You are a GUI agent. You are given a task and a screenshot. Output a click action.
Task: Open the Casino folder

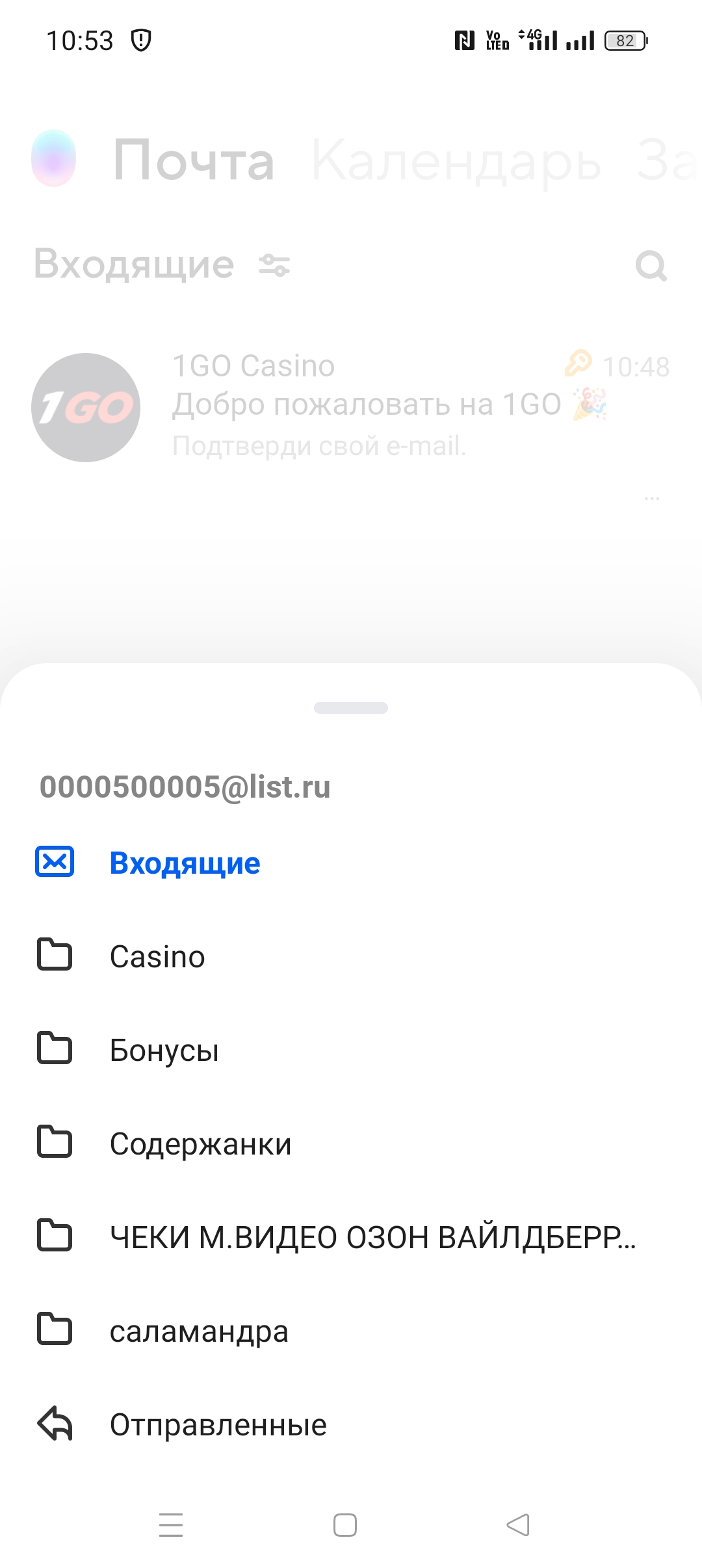coord(351,956)
